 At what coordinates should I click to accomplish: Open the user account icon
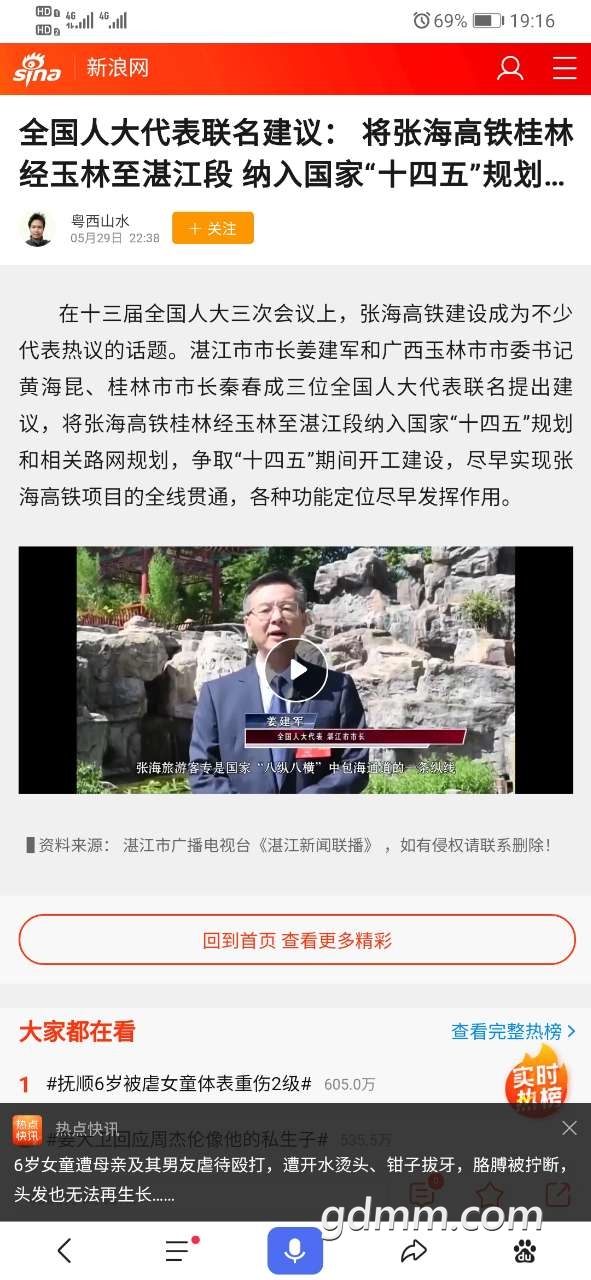pos(510,68)
